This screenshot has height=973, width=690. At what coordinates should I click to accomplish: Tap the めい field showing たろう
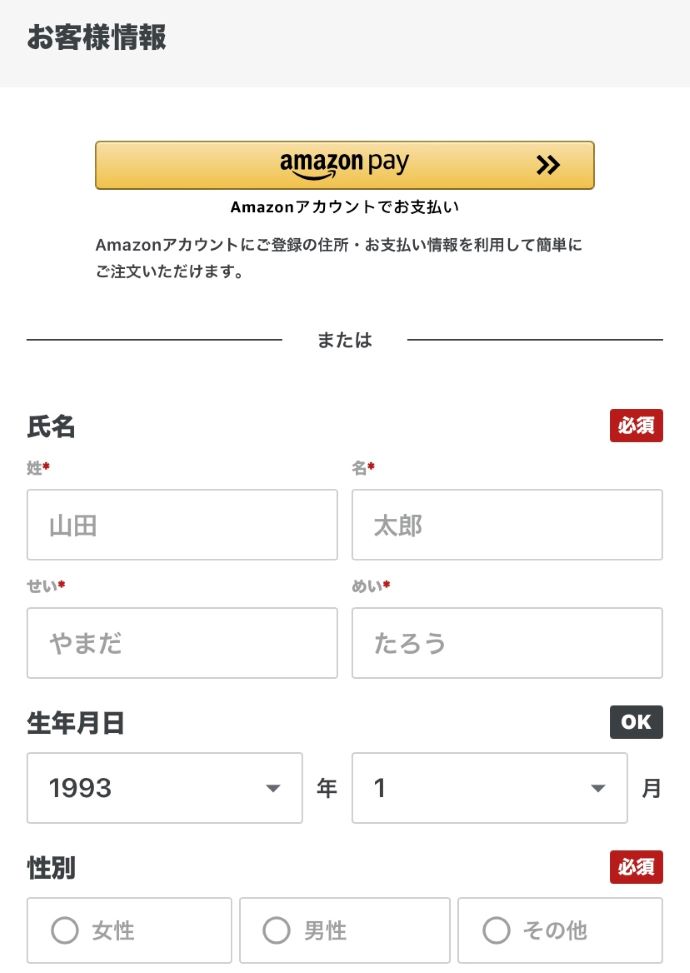click(506, 643)
